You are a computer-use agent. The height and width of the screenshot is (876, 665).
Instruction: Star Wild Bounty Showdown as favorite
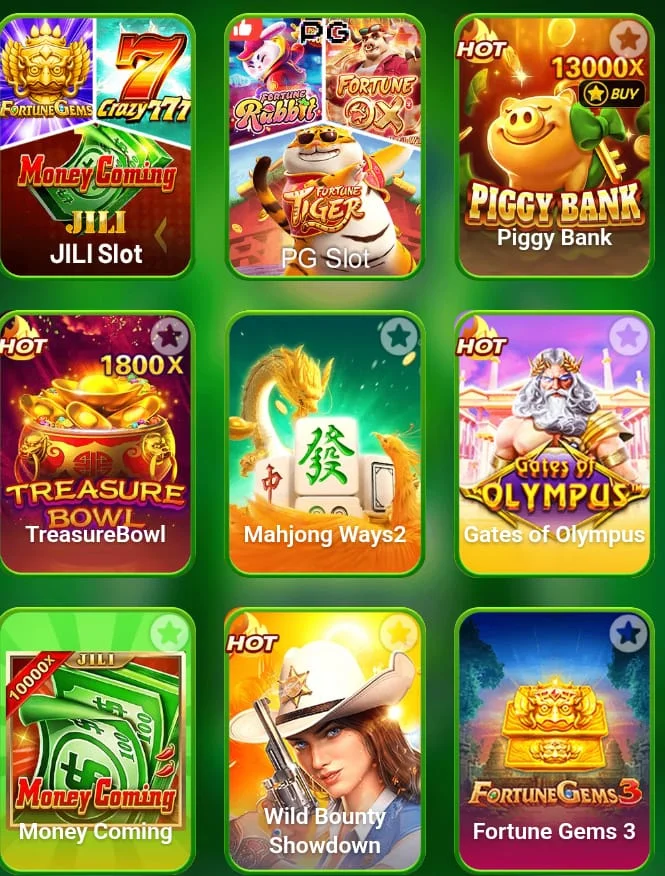tap(399, 632)
